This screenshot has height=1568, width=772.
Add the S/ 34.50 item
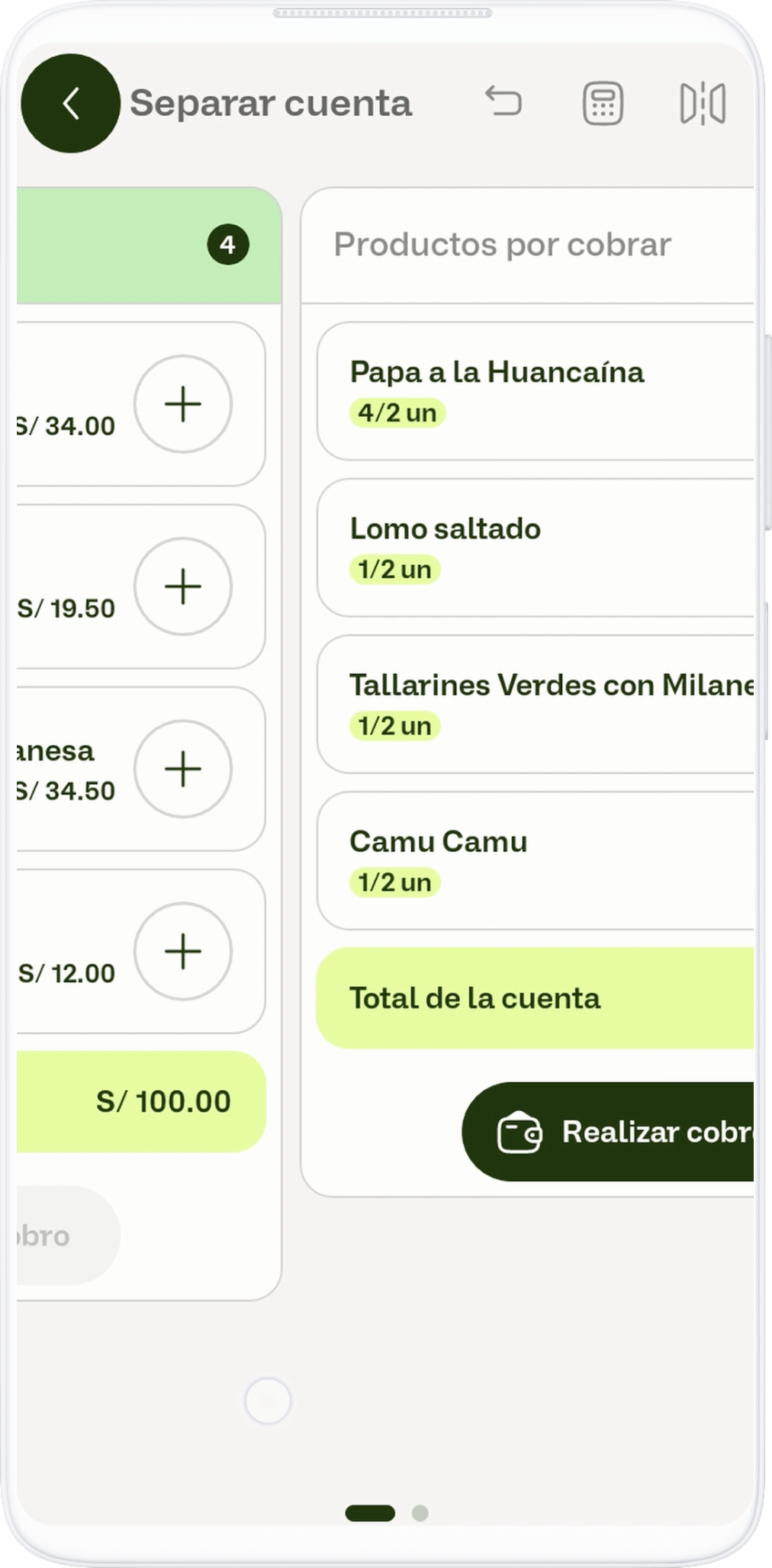tap(183, 769)
